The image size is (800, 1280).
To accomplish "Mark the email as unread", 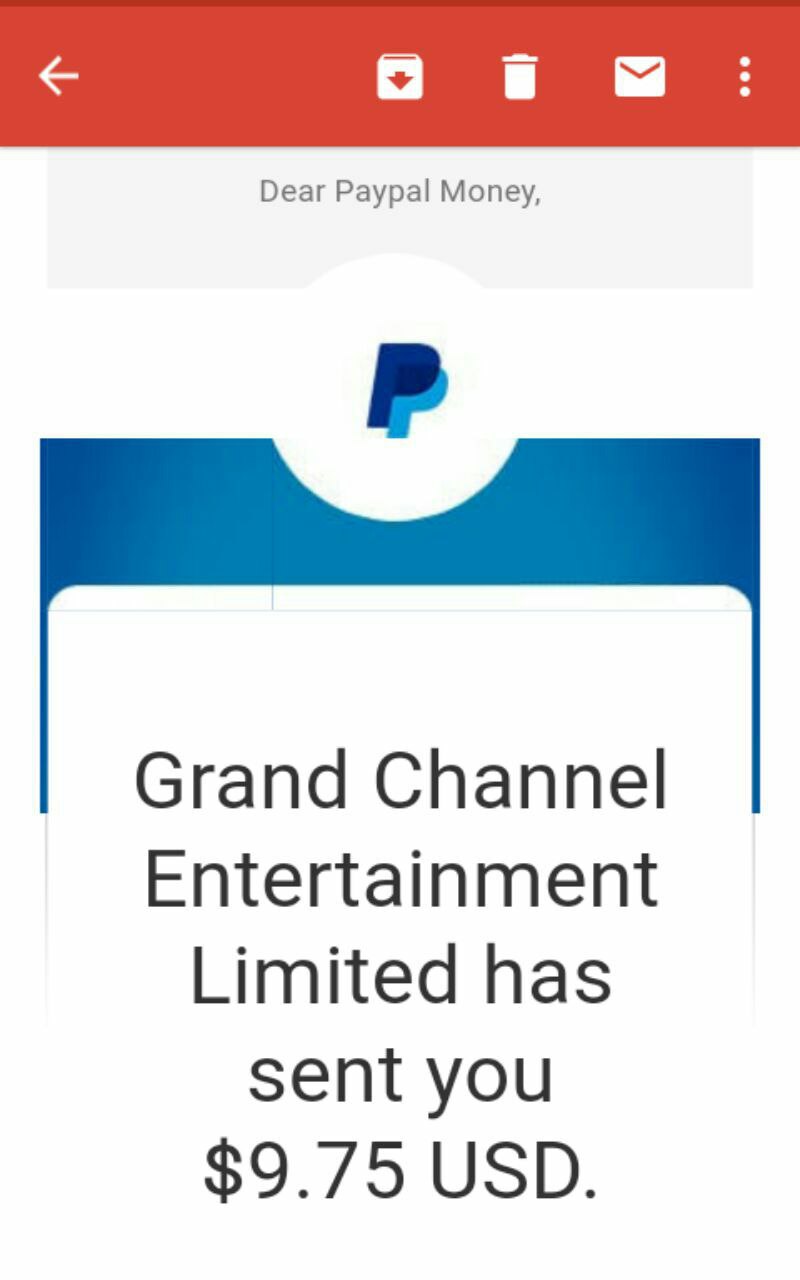I will pos(639,77).
